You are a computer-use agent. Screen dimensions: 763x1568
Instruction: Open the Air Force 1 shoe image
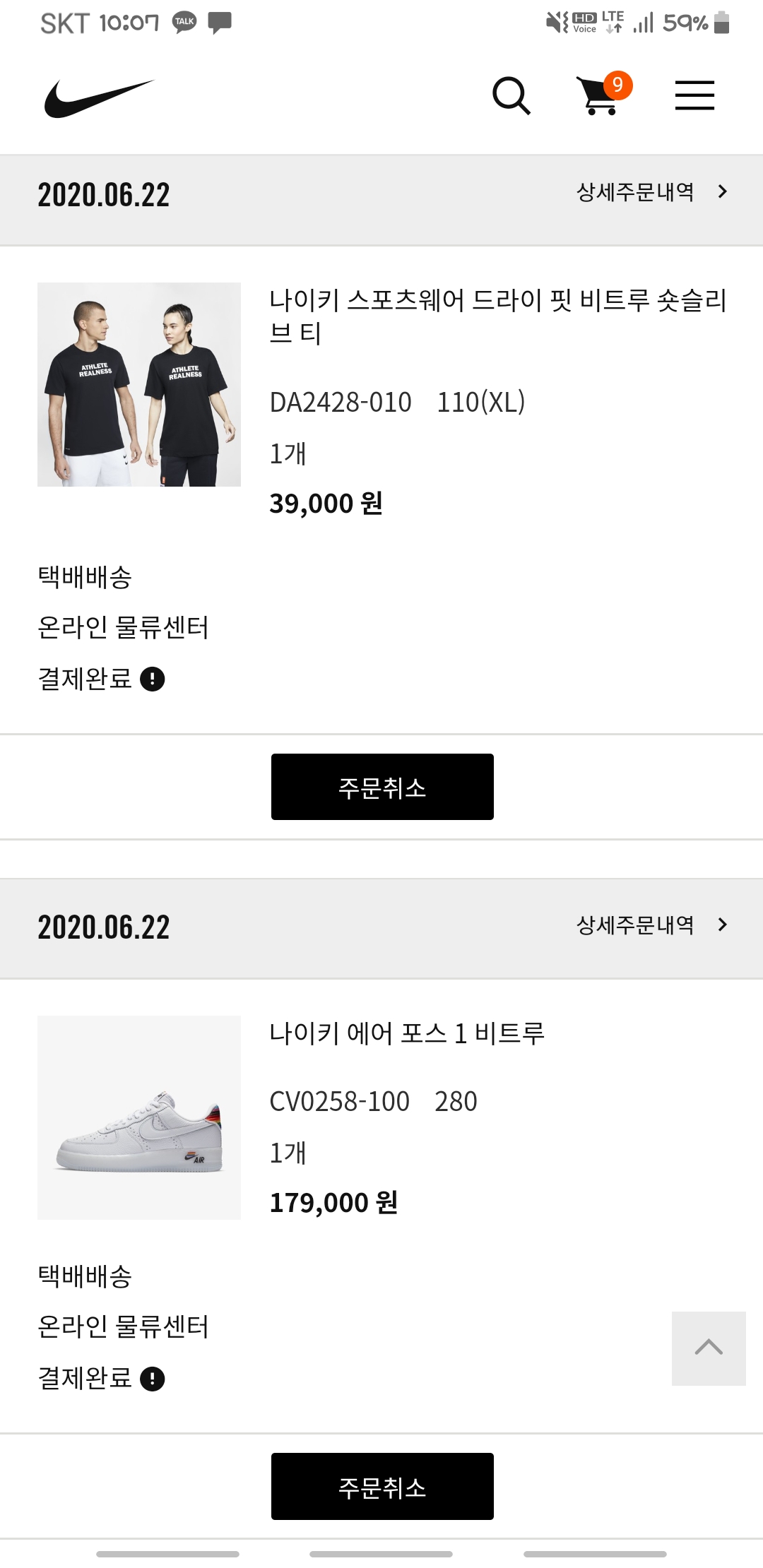point(139,1117)
